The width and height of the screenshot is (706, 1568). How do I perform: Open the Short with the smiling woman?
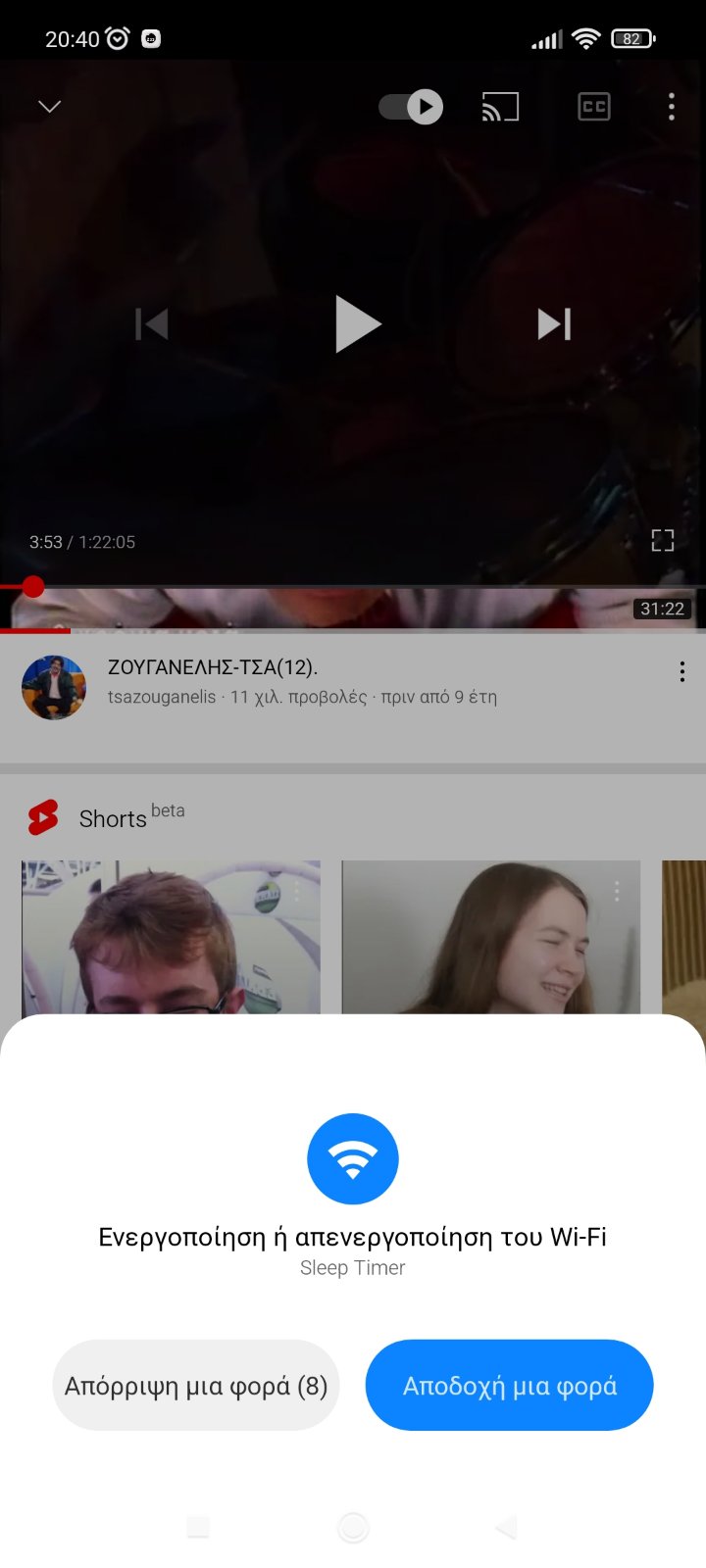click(490, 937)
